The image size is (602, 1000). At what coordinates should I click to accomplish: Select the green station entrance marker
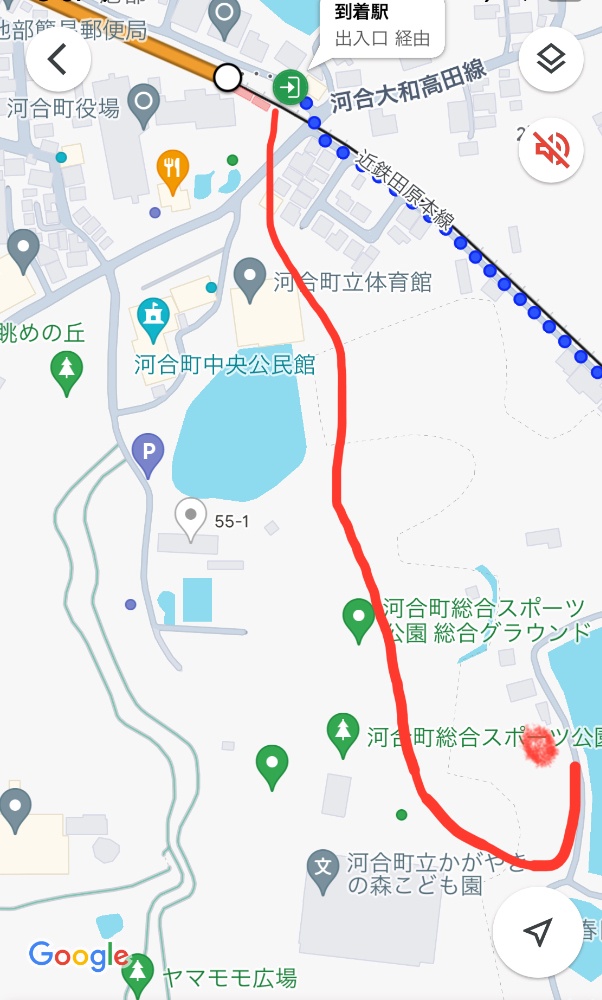click(x=290, y=87)
